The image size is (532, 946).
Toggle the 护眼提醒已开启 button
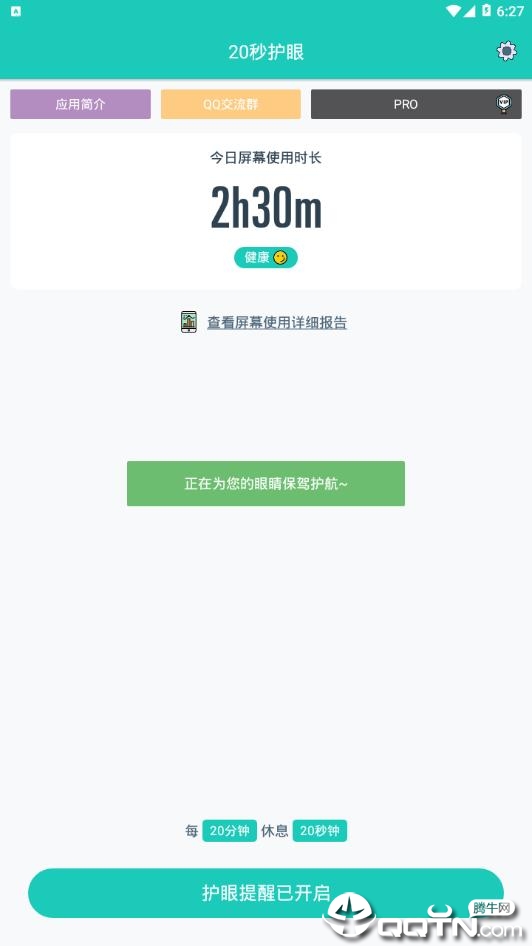point(265,893)
